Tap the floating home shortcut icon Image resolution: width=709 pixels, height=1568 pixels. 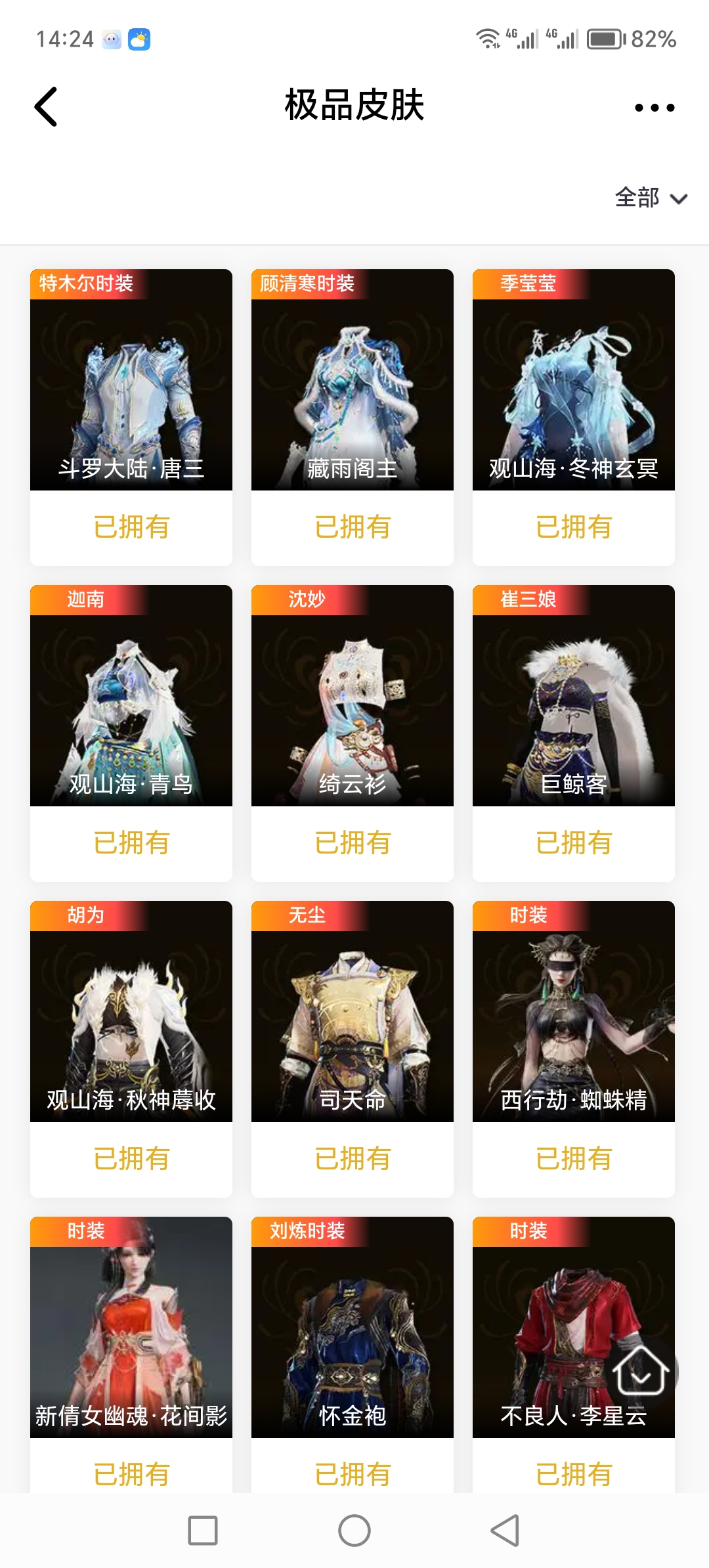click(x=640, y=1371)
